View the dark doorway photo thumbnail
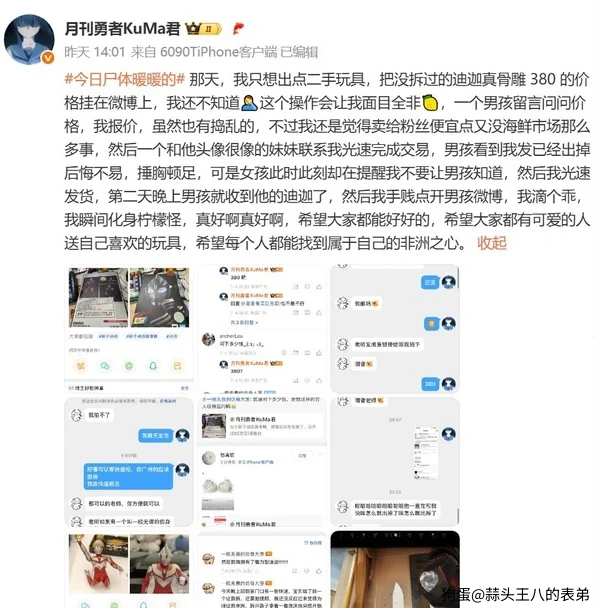This screenshot has height=608, width=600. click(x=394, y=570)
